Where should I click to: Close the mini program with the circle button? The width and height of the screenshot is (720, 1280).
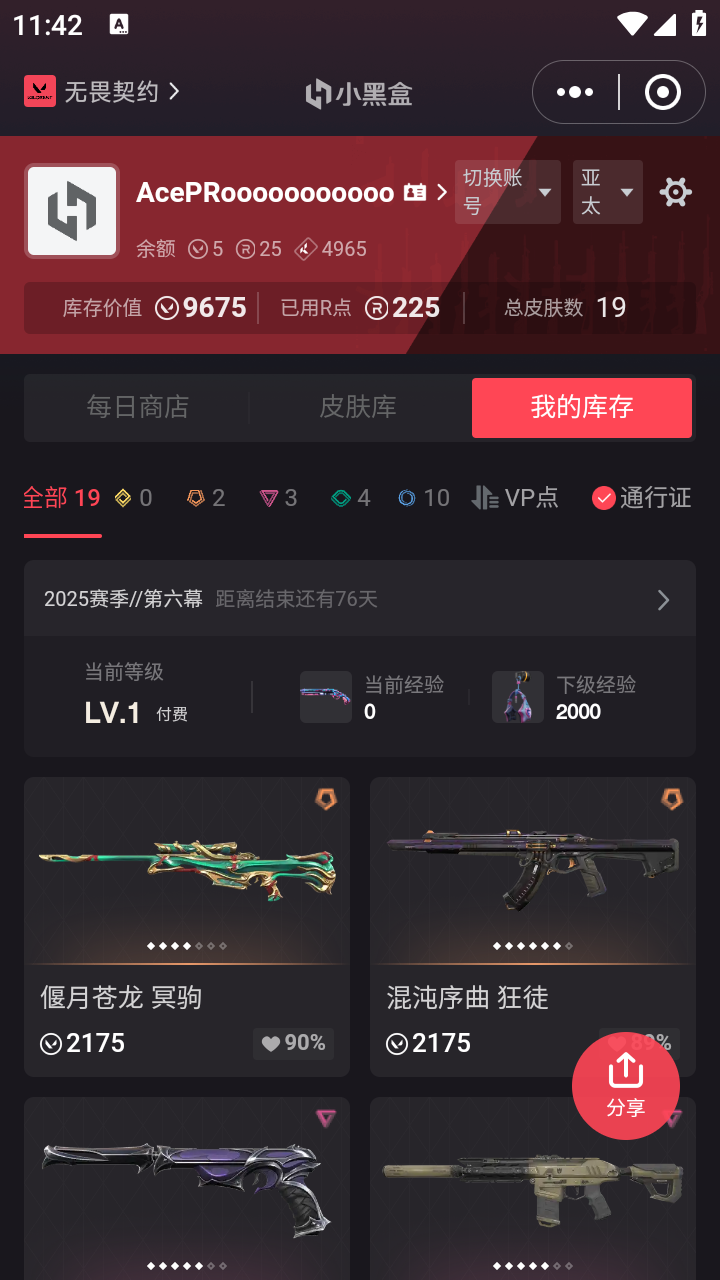click(662, 92)
